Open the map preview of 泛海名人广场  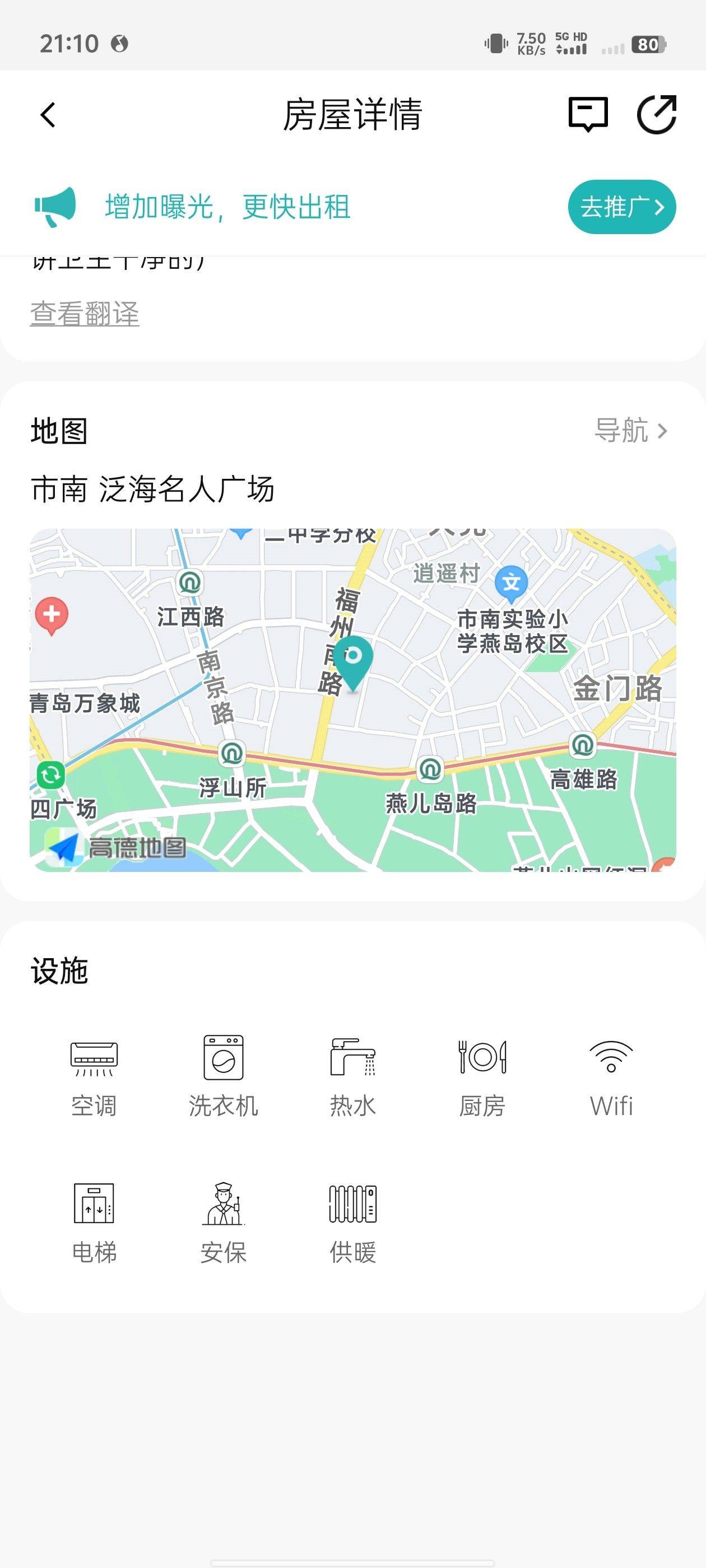(352, 700)
